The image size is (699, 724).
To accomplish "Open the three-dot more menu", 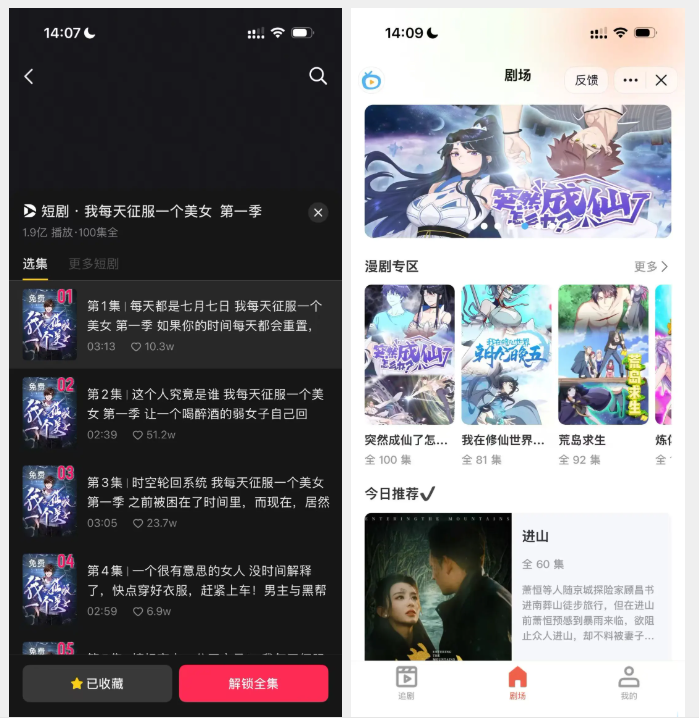I will [630, 80].
